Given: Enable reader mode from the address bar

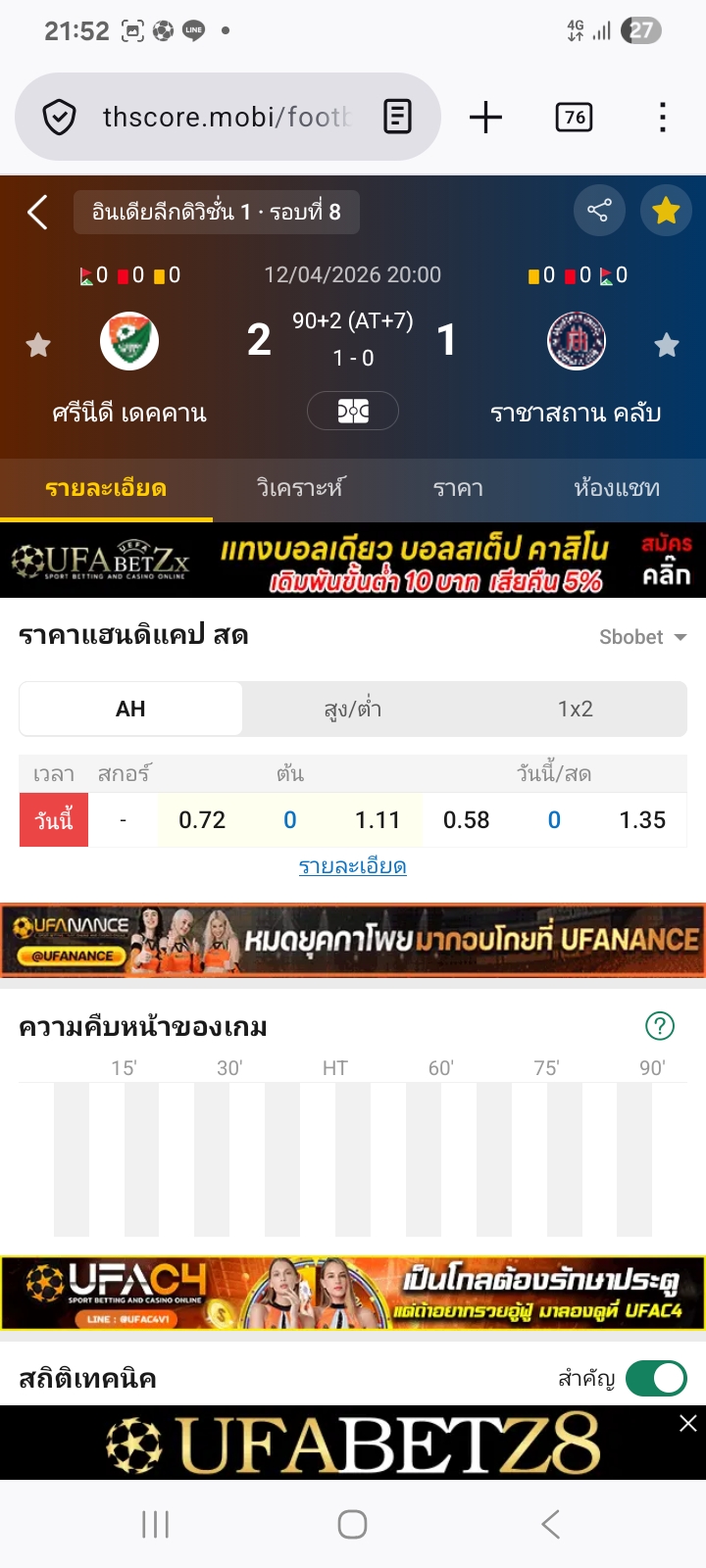Looking at the screenshot, I should [397, 118].
